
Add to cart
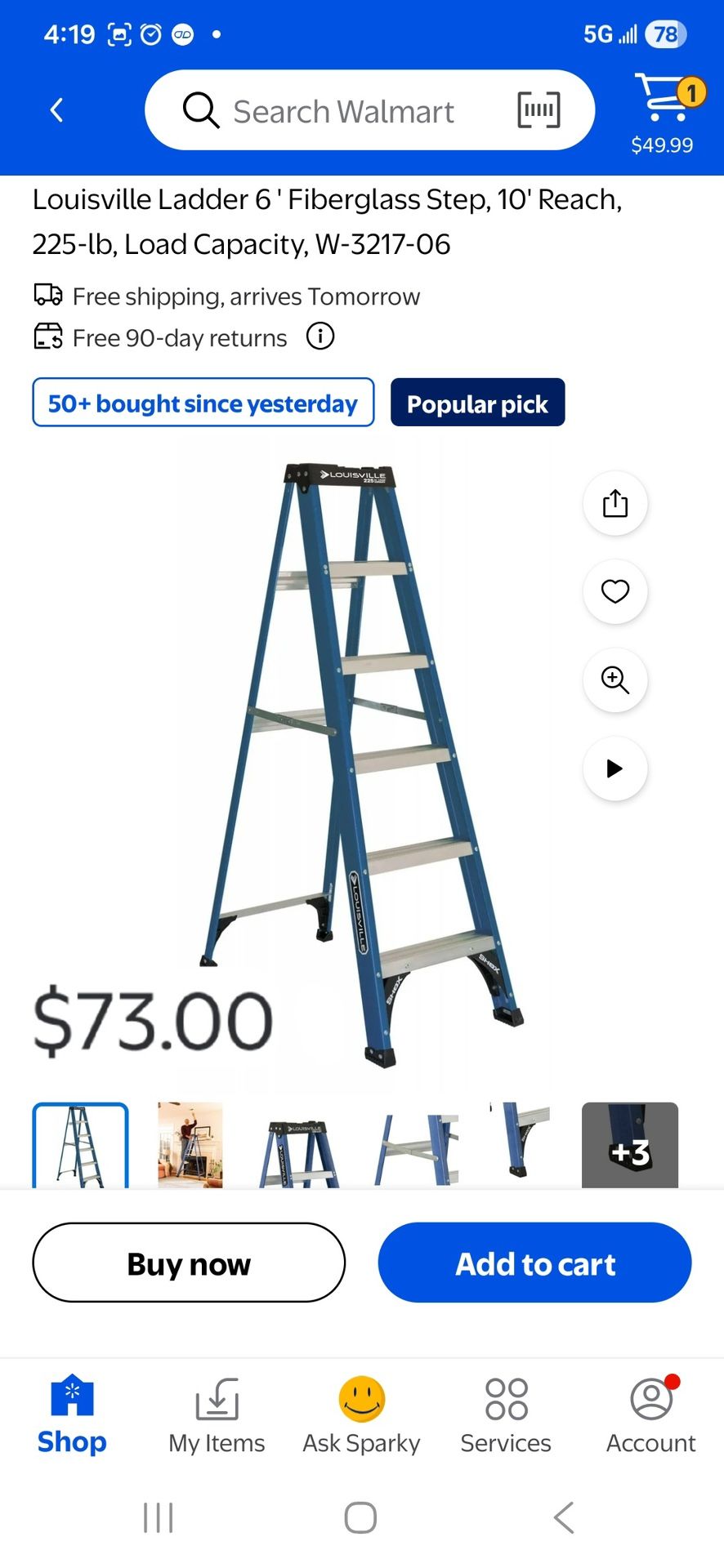[535, 1263]
